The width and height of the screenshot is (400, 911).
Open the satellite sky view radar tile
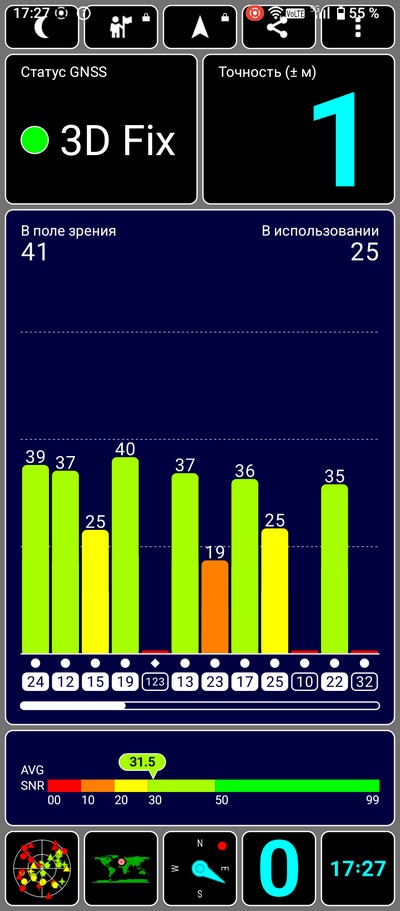(42, 868)
